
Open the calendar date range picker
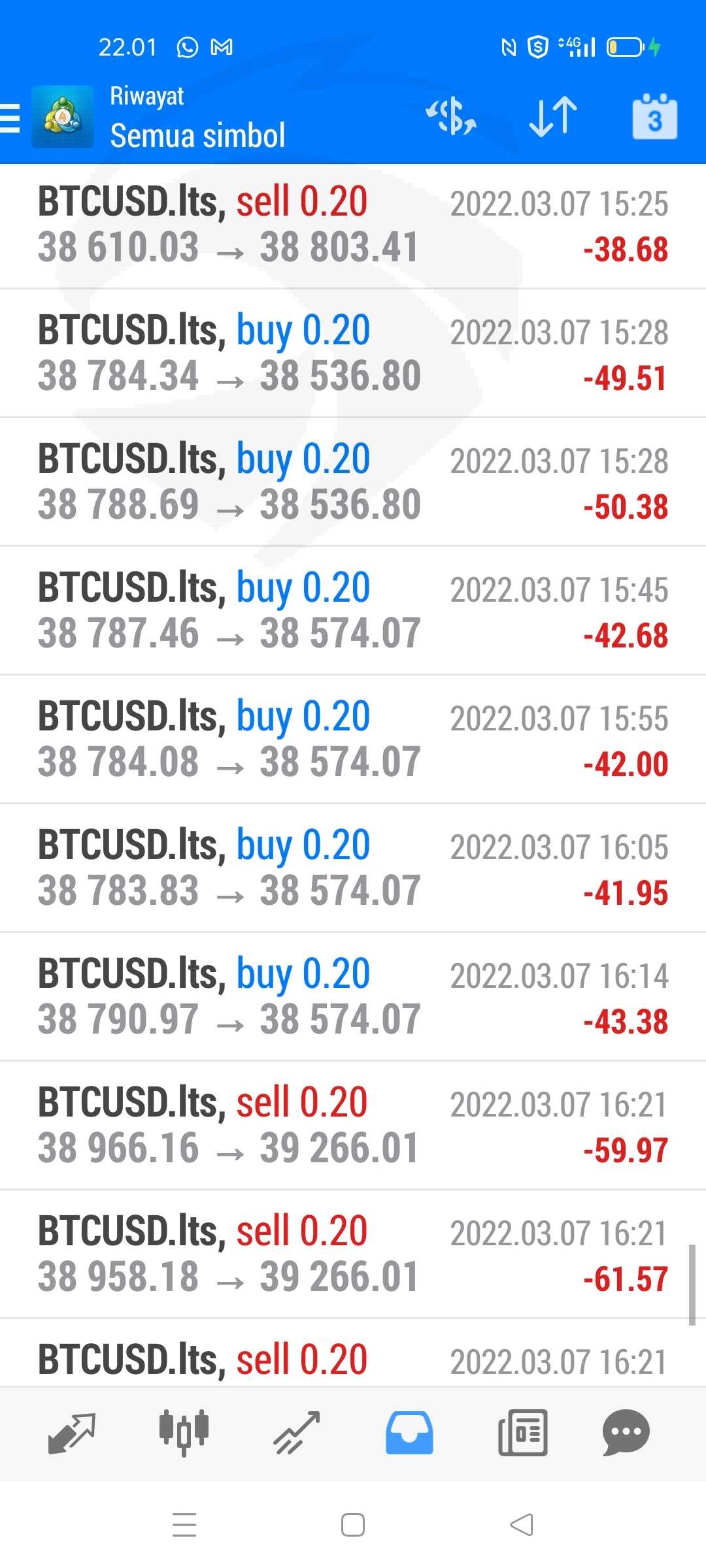point(654,116)
